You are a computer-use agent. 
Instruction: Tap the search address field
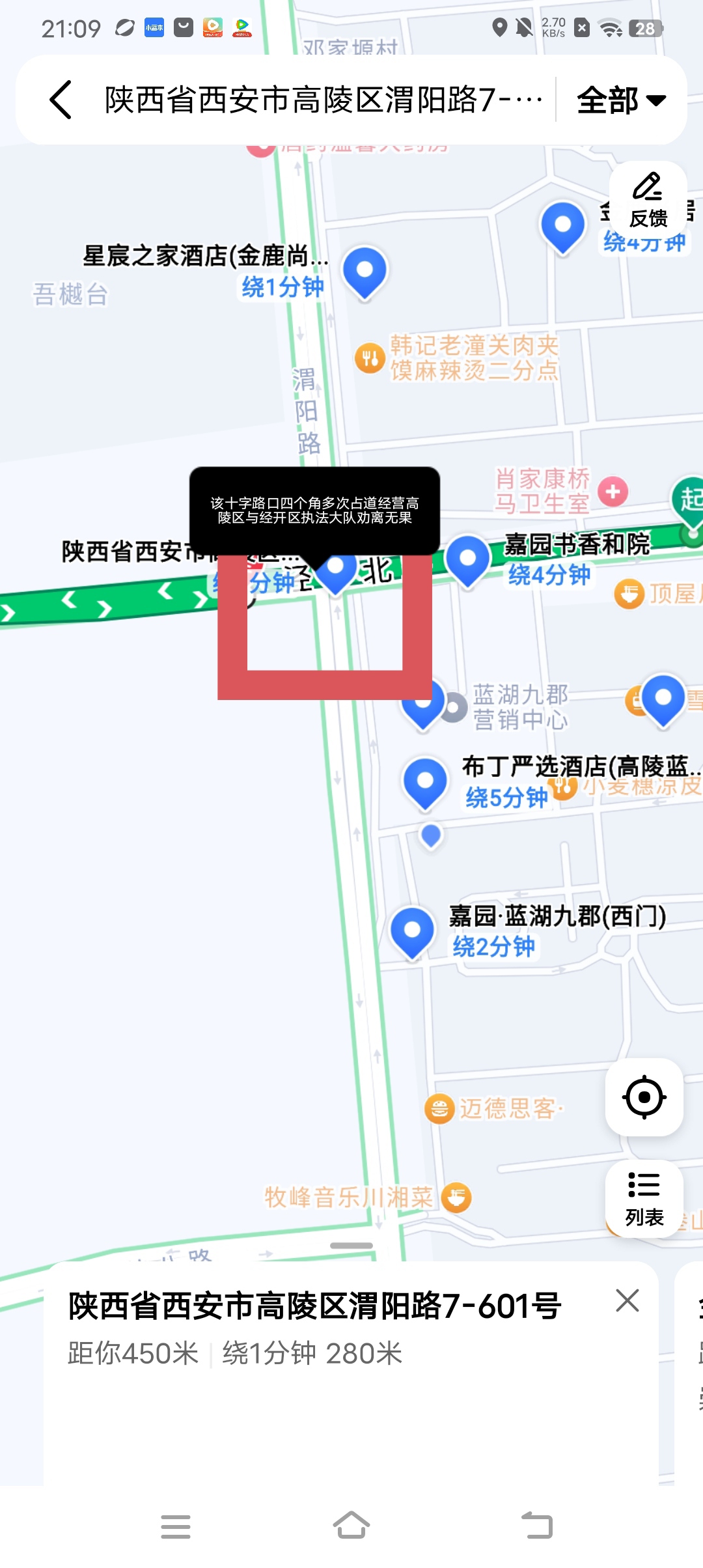[x=324, y=100]
